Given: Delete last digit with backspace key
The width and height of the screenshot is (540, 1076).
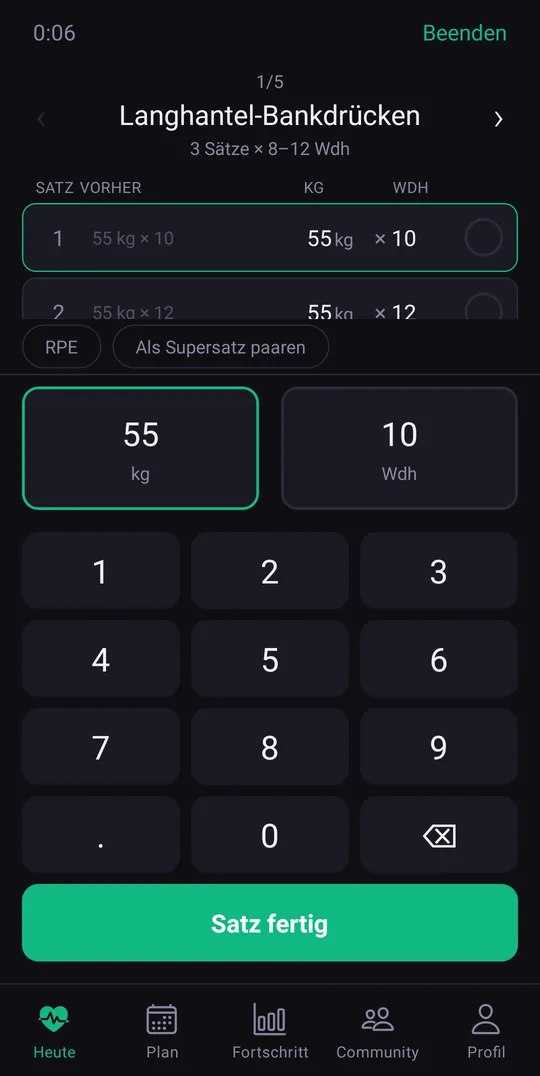Looking at the screenshot, I should [x=439, y=835].
